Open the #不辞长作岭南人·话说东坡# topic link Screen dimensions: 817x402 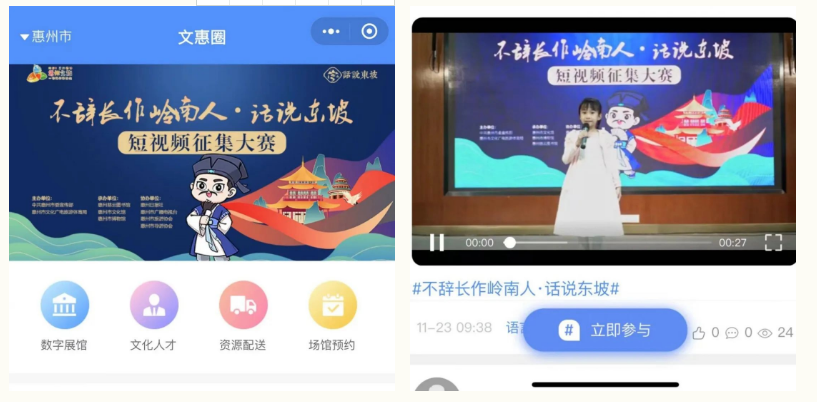tap(516, 289)
